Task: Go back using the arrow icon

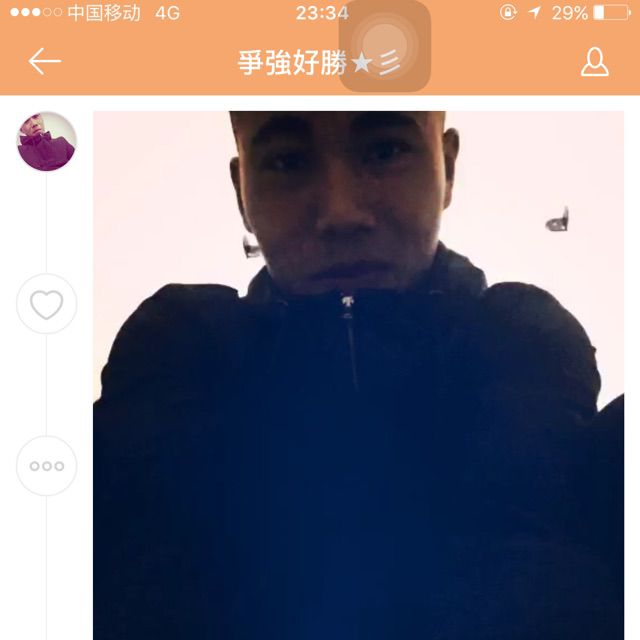Action: pos(45,62)
